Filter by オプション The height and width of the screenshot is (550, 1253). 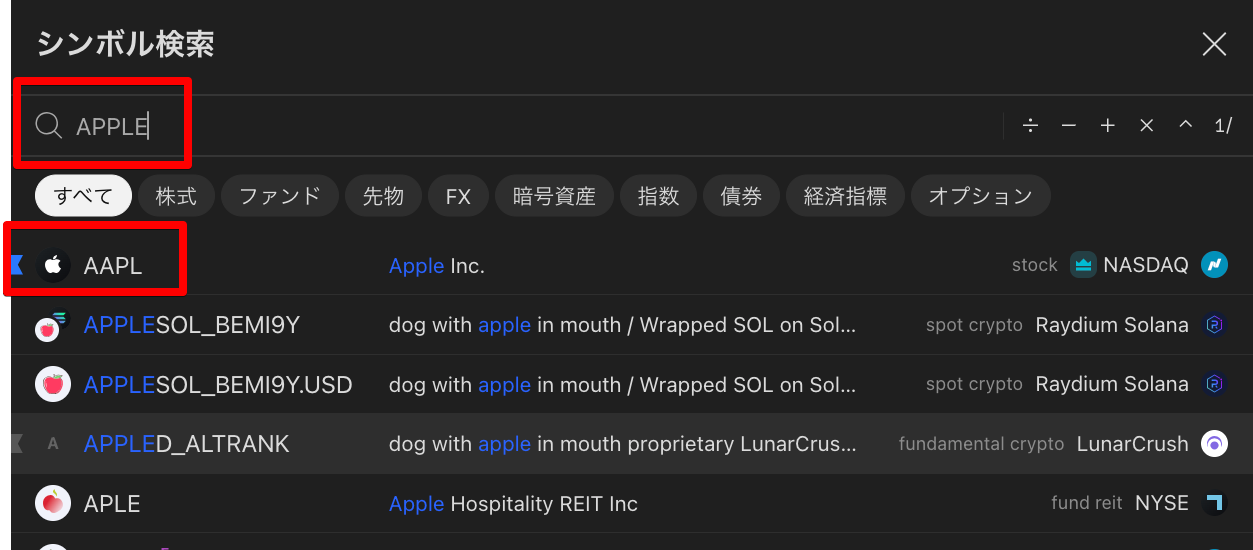tap(980, 196)
